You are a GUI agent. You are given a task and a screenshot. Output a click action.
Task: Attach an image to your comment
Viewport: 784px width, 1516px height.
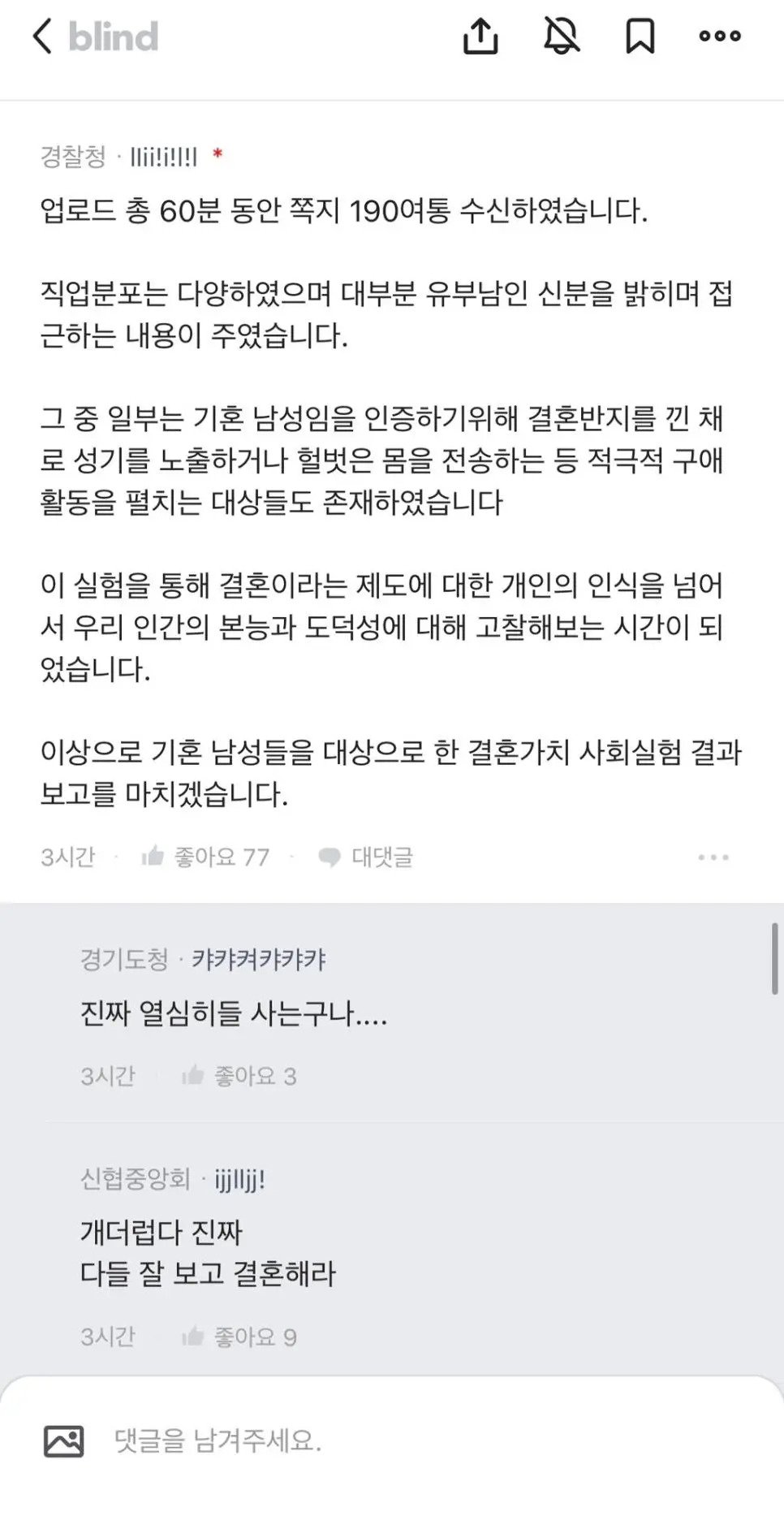click(63, 1441)
